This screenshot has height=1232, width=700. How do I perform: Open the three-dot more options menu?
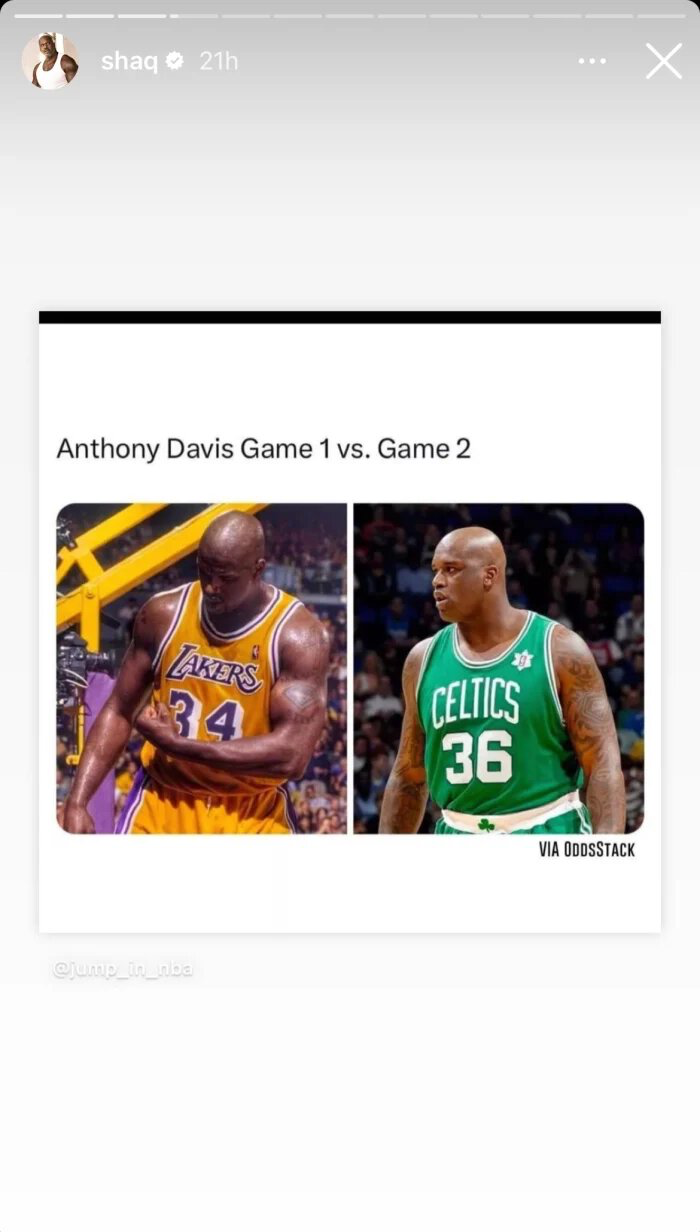click(x=592, y=61)
